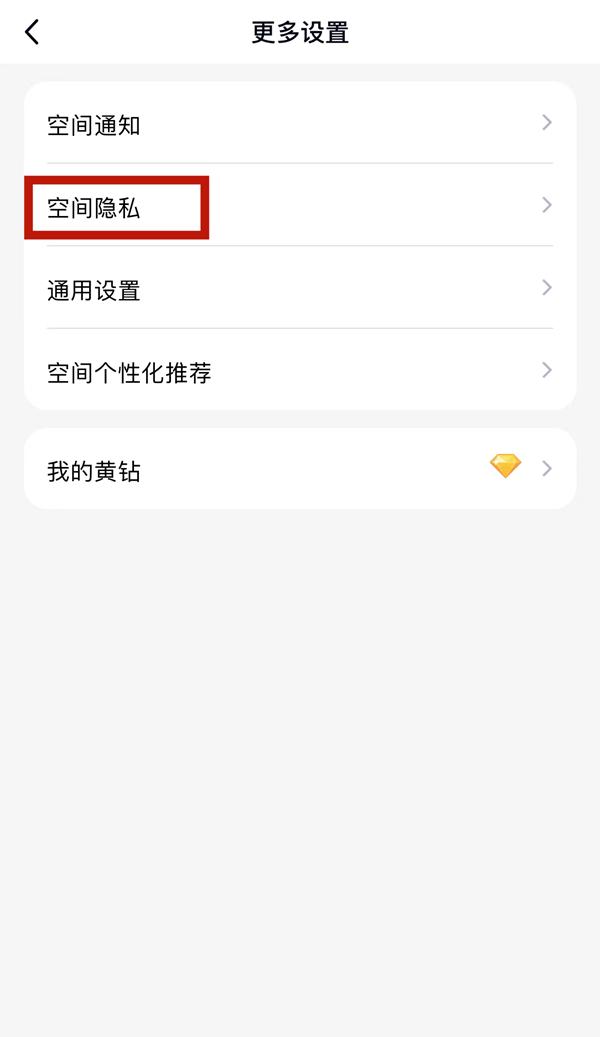The image size is (600, 1037).
Task: Open 空间隐私 settings
Action: coord(299,207)
